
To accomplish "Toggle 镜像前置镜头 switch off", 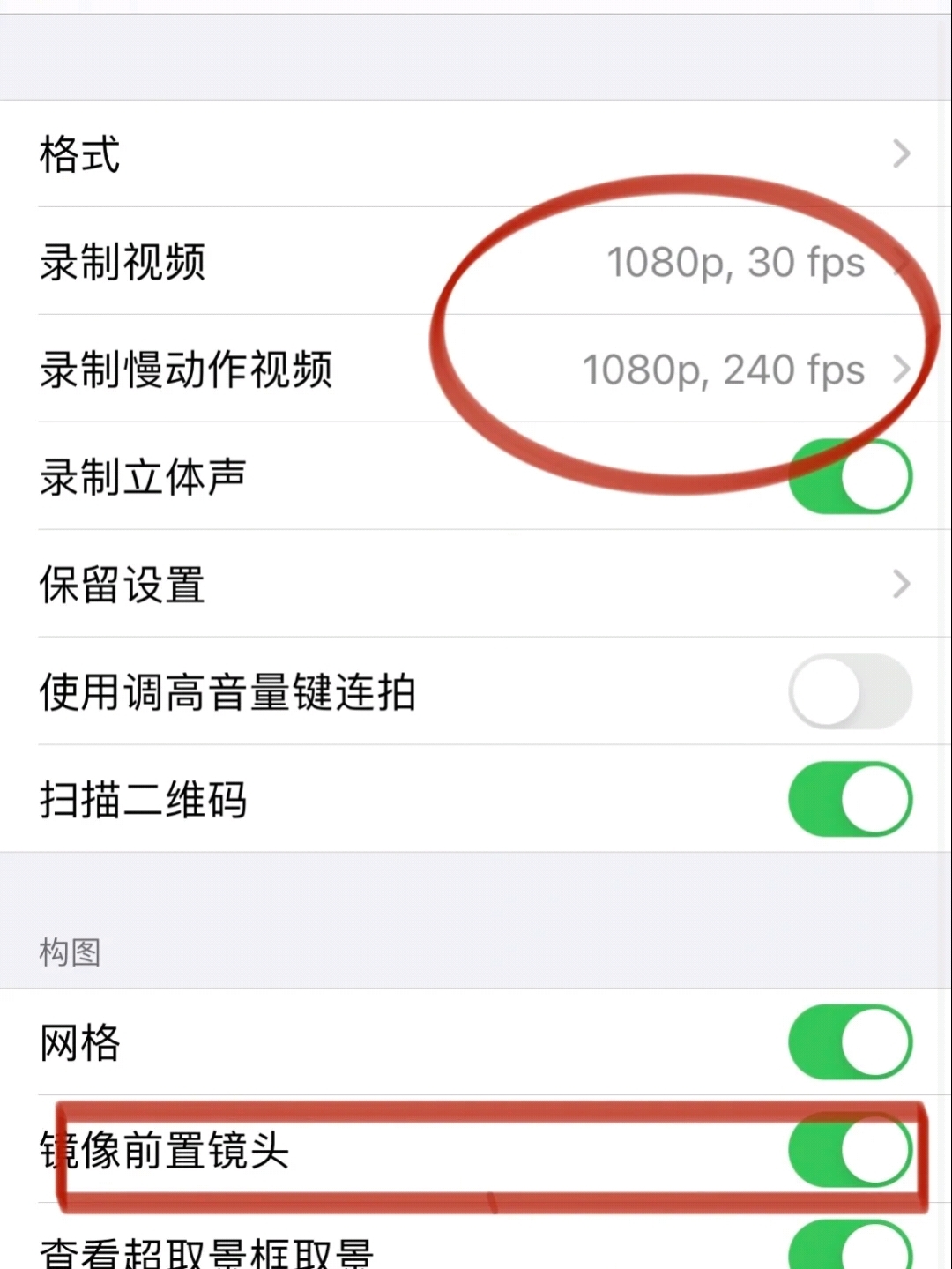I will 850,1150.
